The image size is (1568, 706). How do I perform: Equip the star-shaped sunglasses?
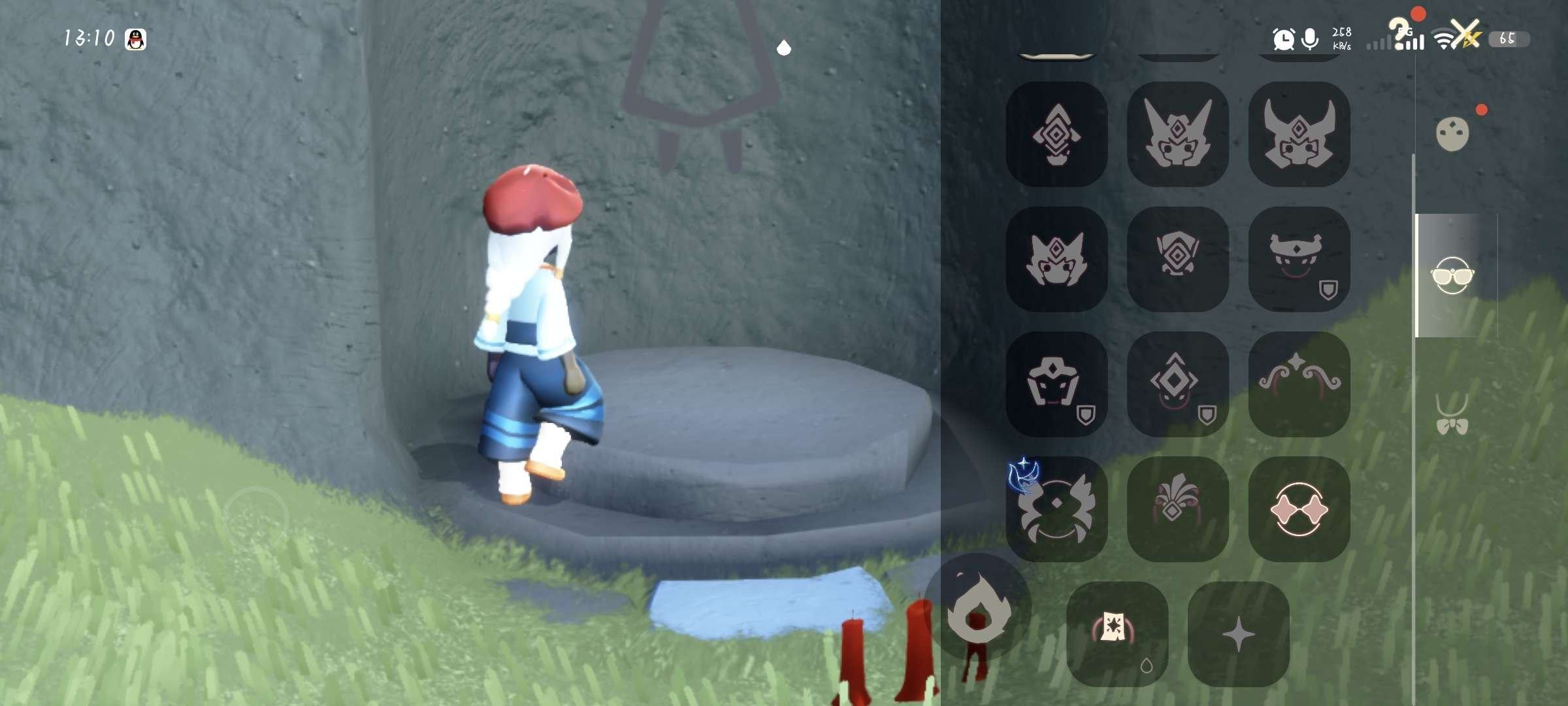[1299, 509]
